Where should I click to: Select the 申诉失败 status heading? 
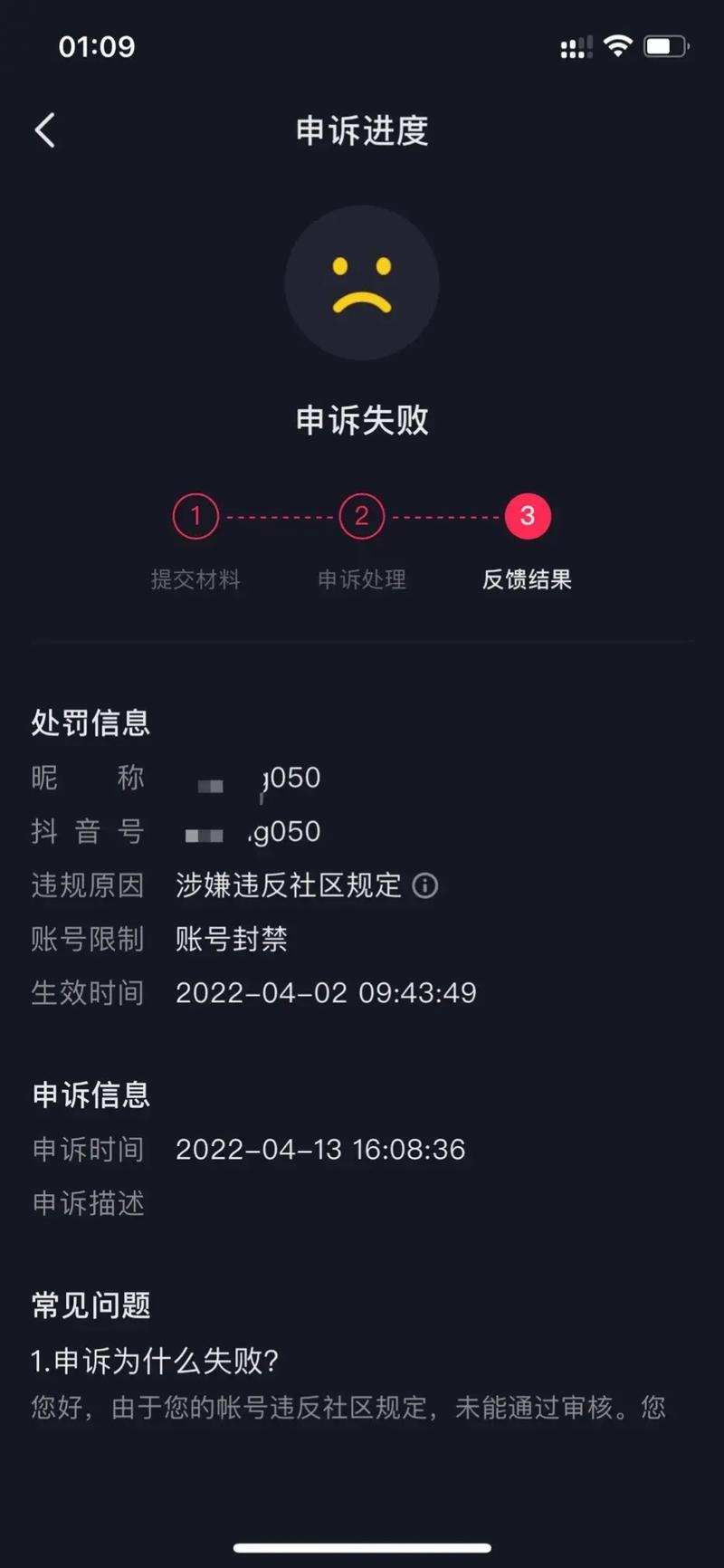click(361, 419)
